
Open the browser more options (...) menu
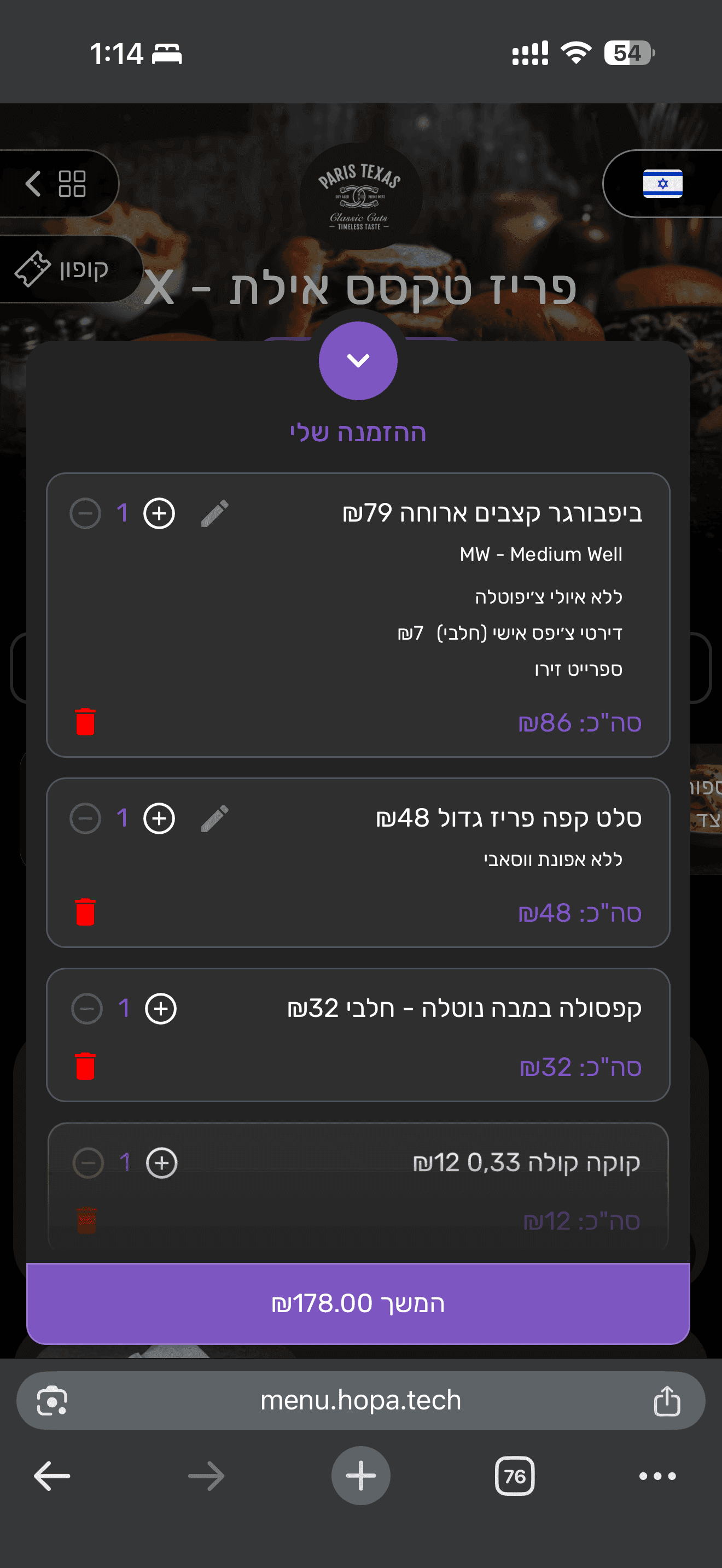click(658, 1476)
